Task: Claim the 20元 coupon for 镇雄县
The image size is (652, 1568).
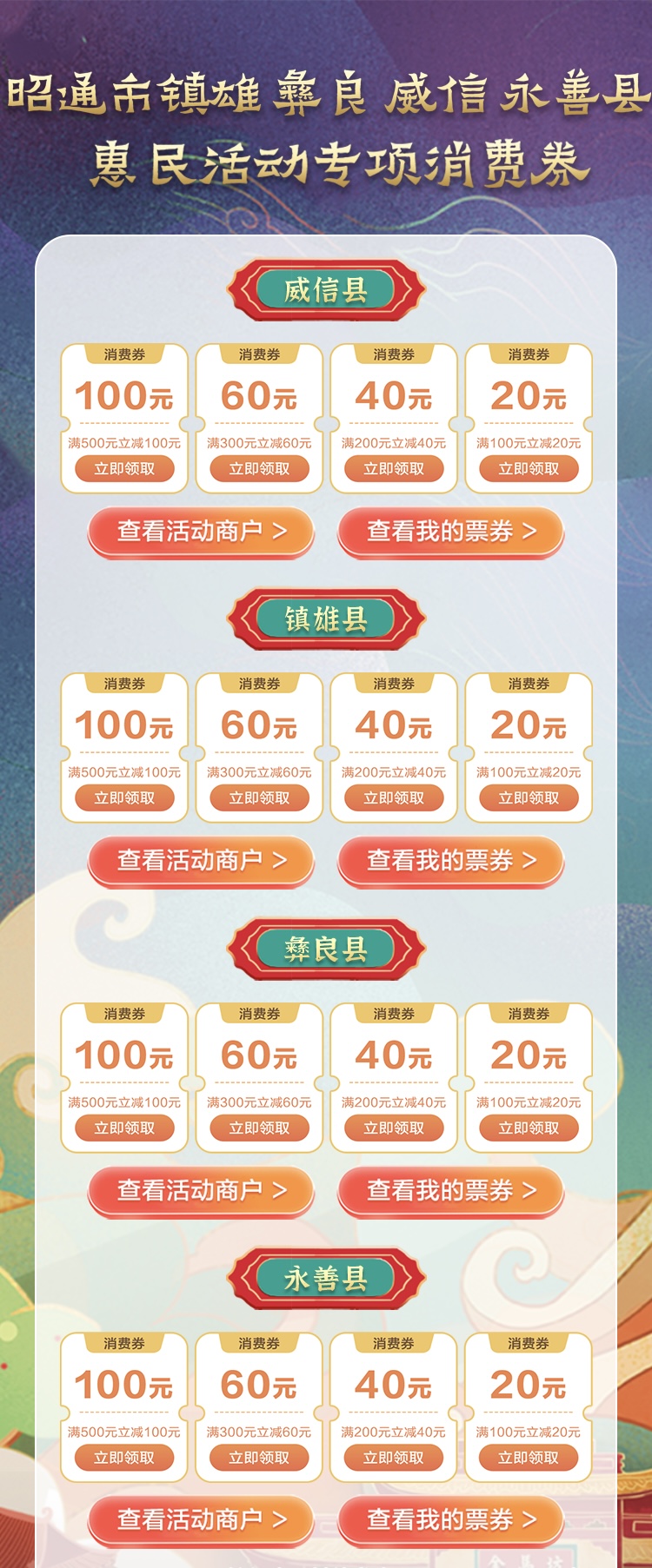Action: click(x=529, y=798)
